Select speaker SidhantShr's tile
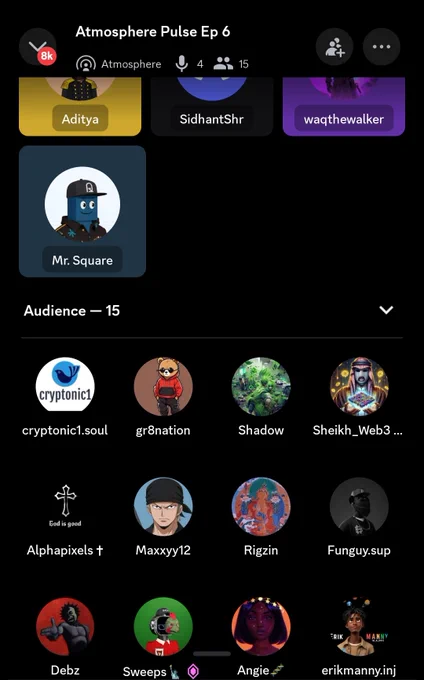424x680 pixels. pos(212,106)
